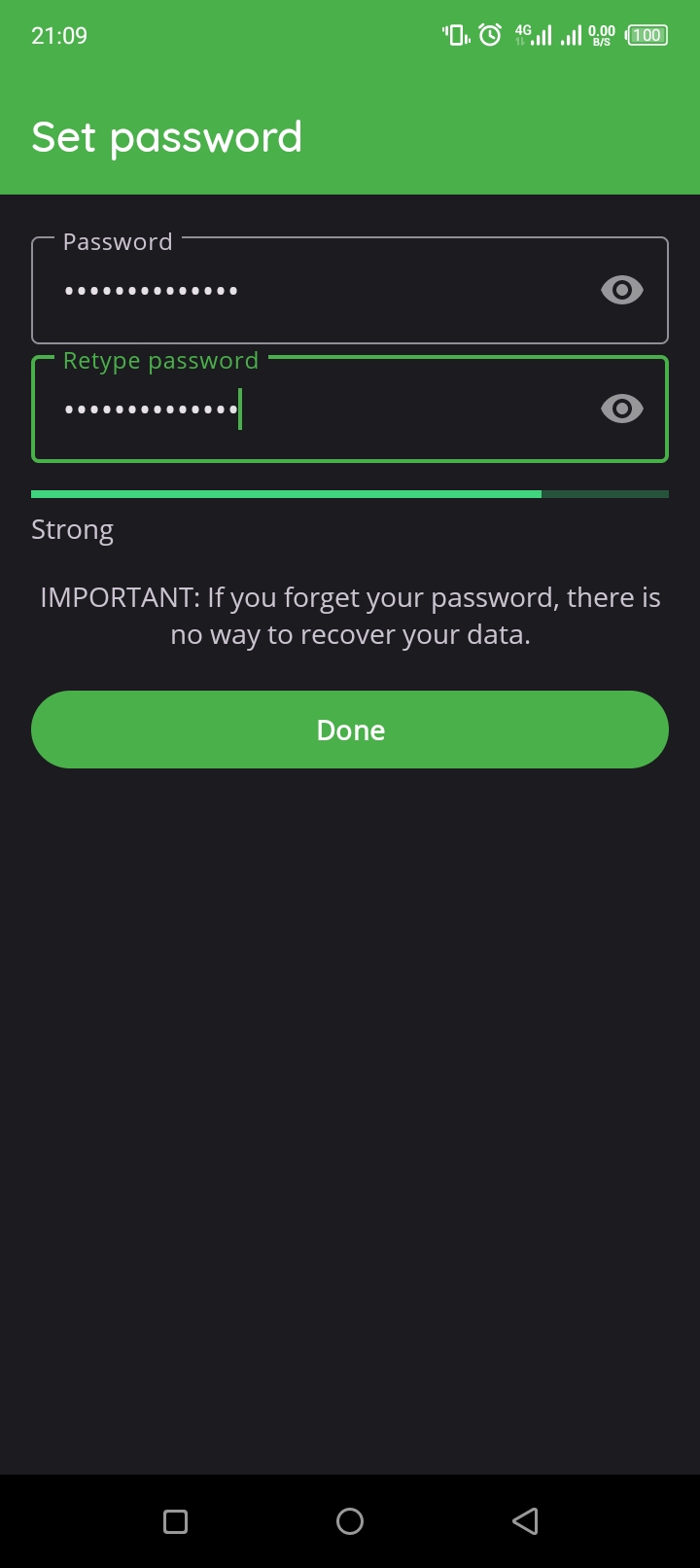Tap the Set password header title
The width and height of the screenshot is (700, 1568).
click(x=166, y=136)
